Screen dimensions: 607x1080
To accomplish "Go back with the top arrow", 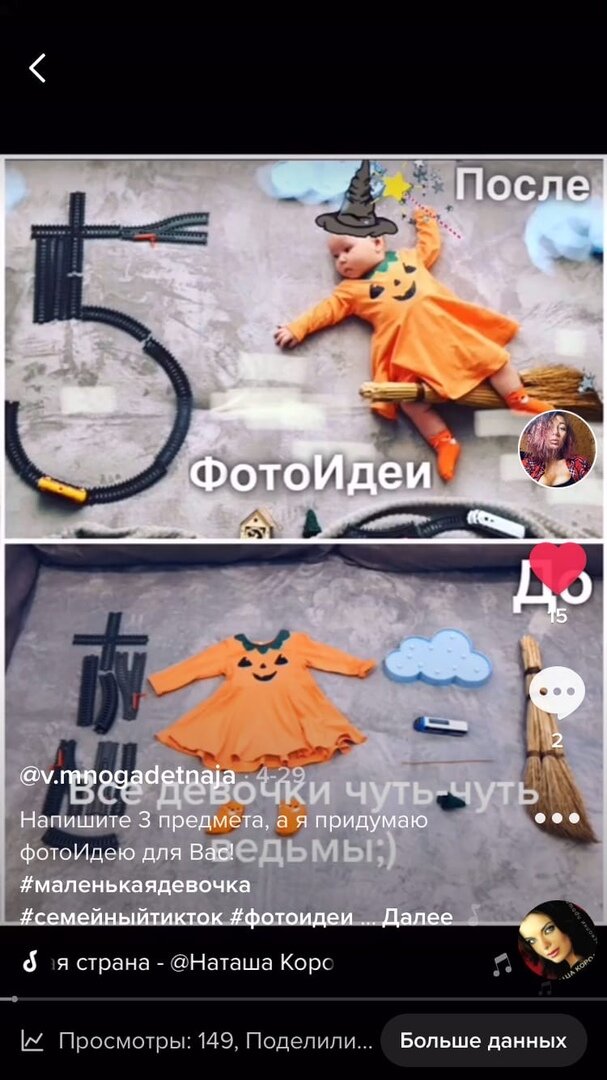I will click(37, 68).
